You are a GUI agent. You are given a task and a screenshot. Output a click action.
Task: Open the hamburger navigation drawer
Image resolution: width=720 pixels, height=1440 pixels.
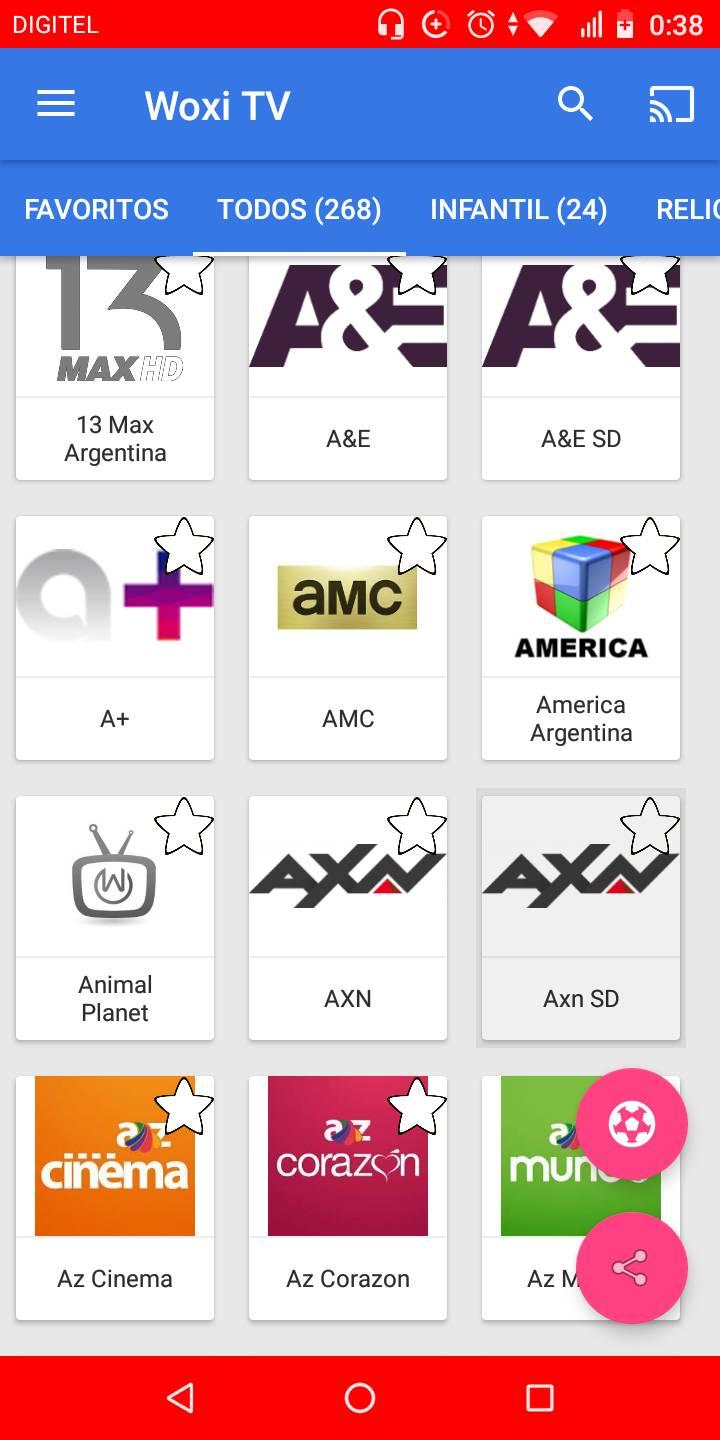[56, 104]
